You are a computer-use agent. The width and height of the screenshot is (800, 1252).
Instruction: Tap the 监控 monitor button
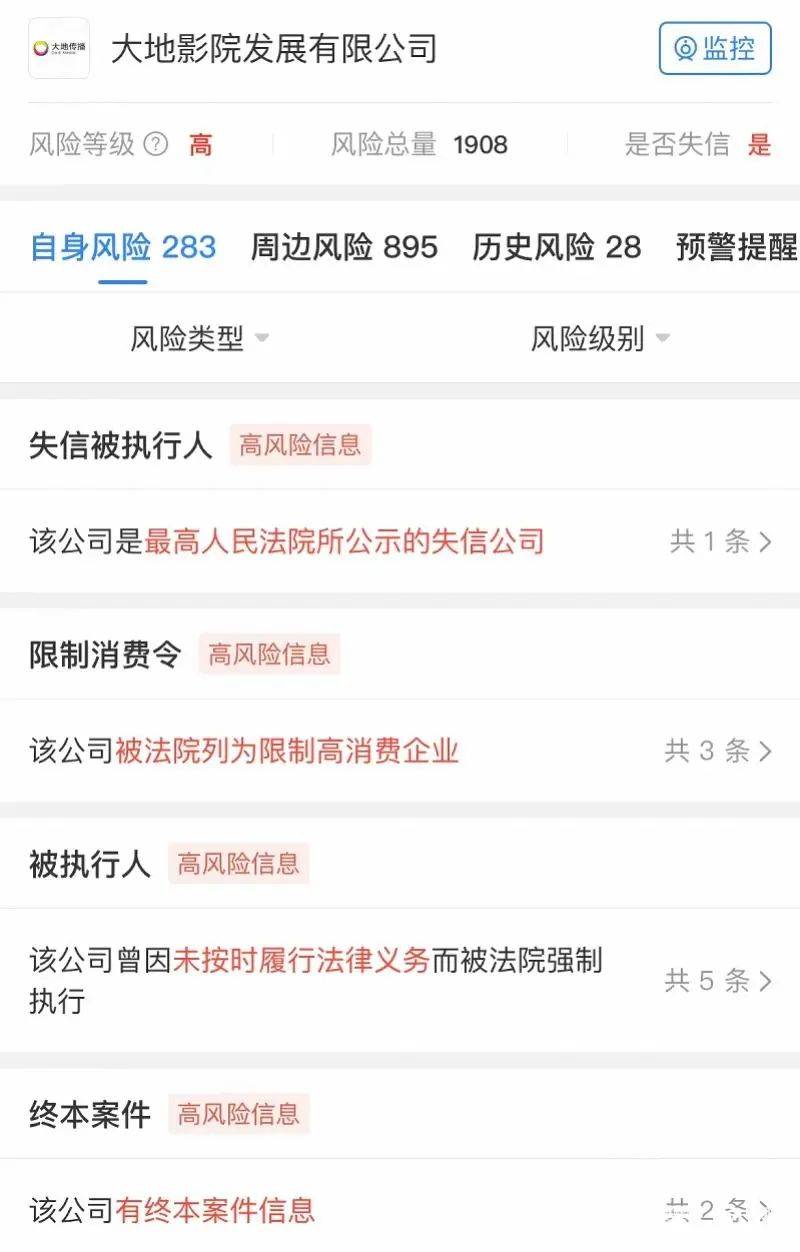(x=715, y=48)
